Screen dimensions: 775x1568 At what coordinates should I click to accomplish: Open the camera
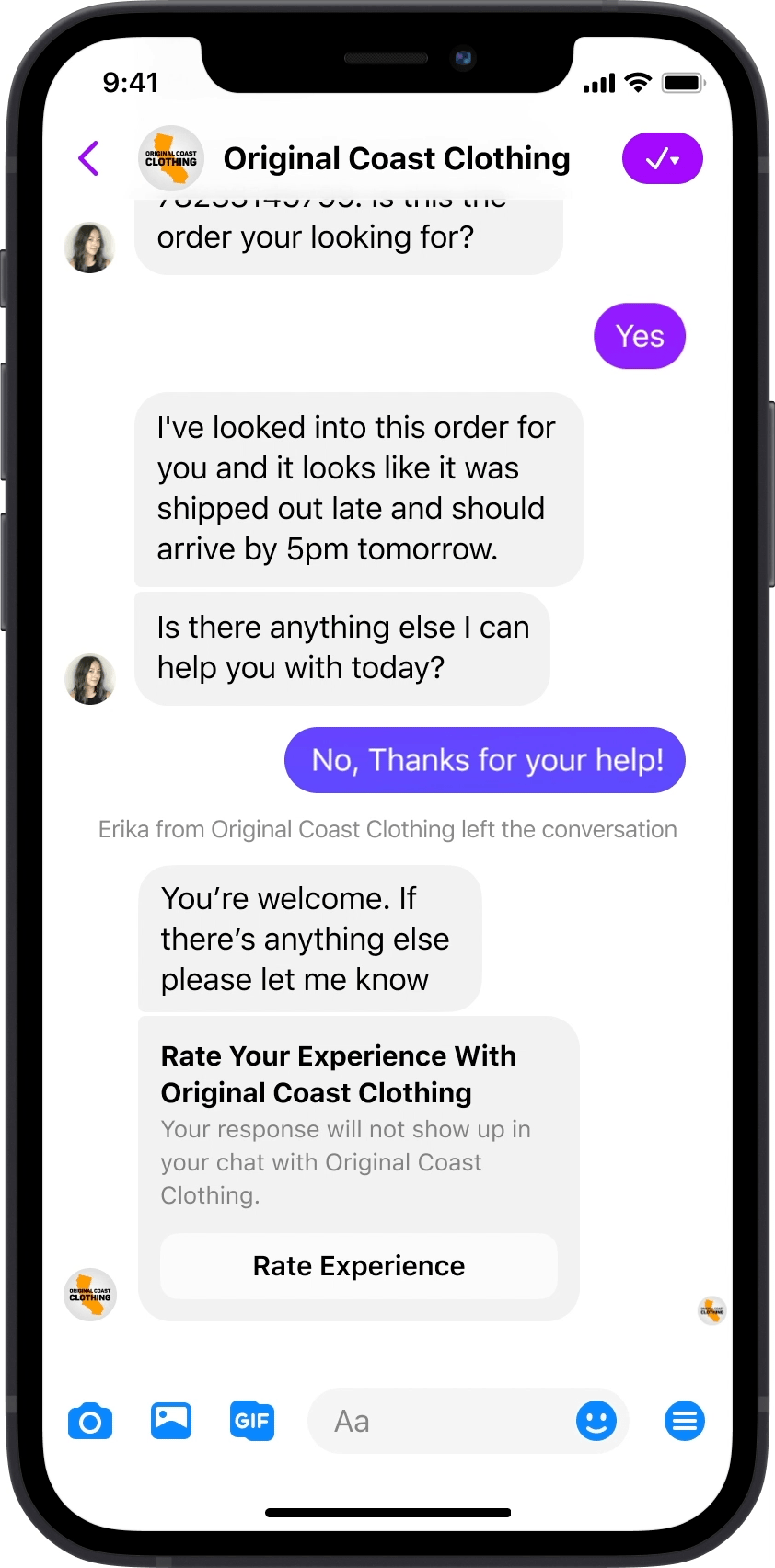[90, 1422]
